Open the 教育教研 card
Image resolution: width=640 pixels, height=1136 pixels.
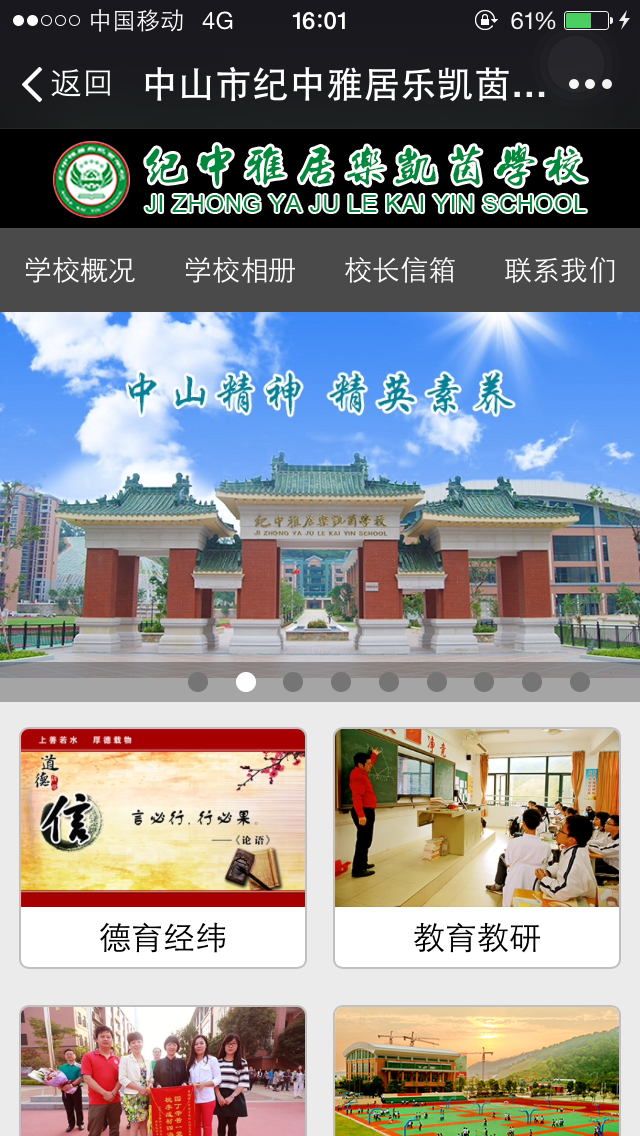click(477, 848)
